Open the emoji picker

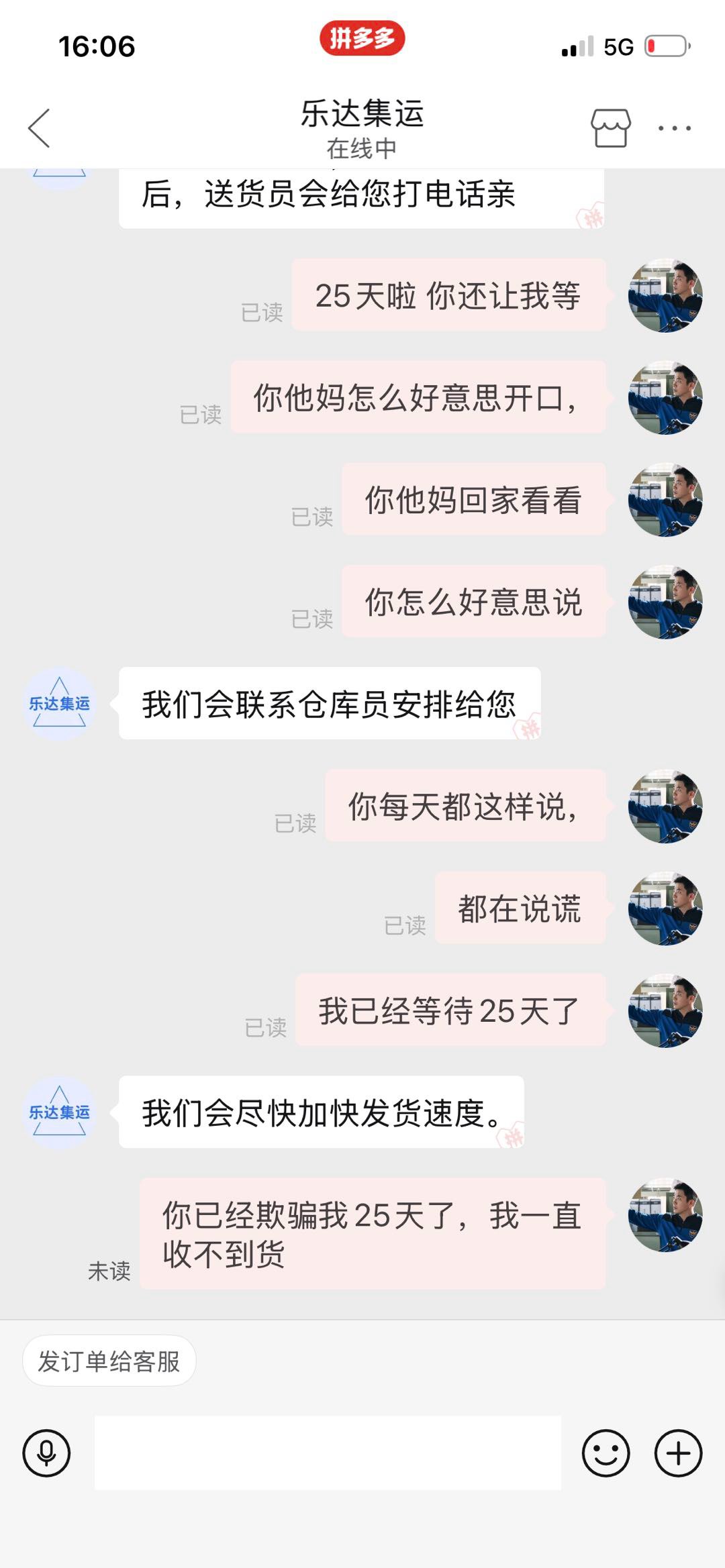(x=606, y=1453)
